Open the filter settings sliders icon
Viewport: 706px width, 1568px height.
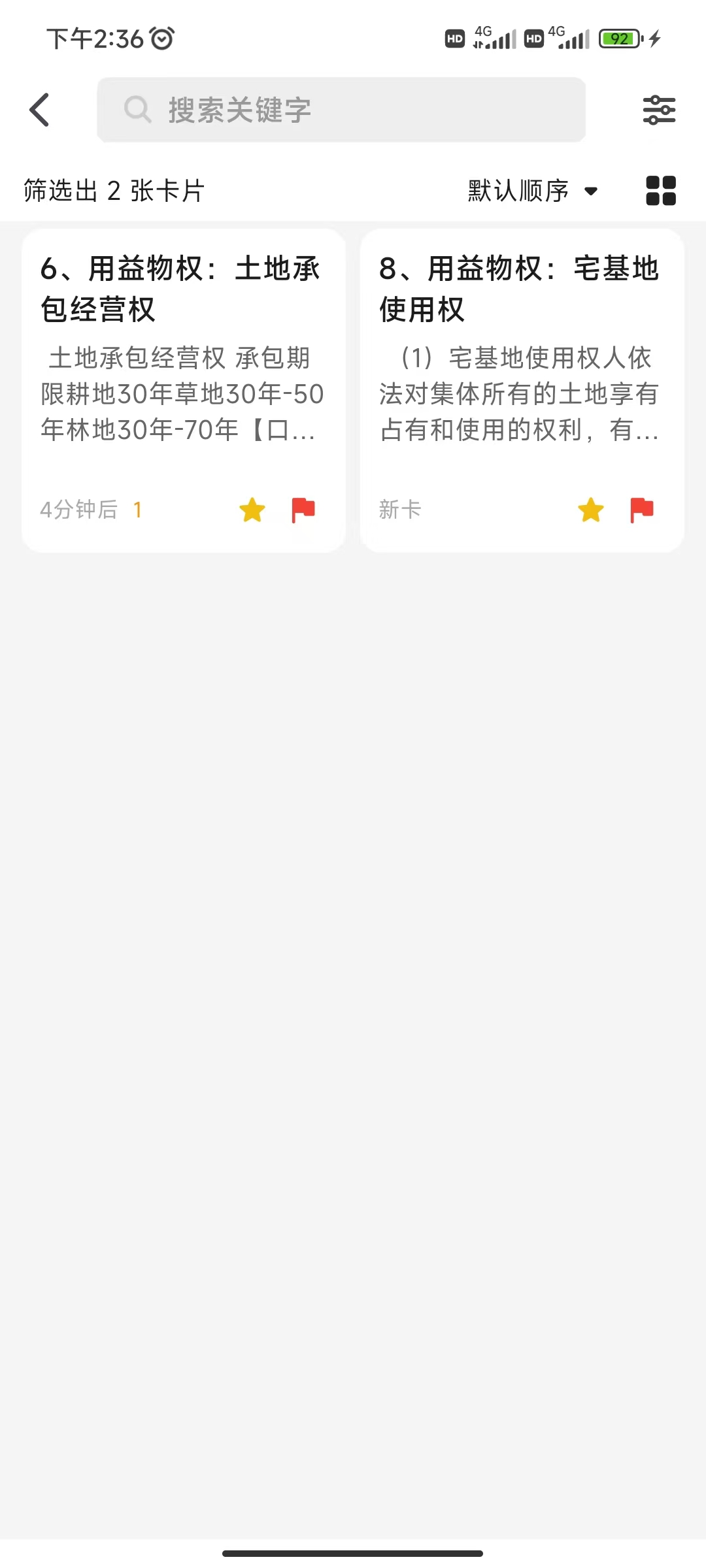click(659, 110)
